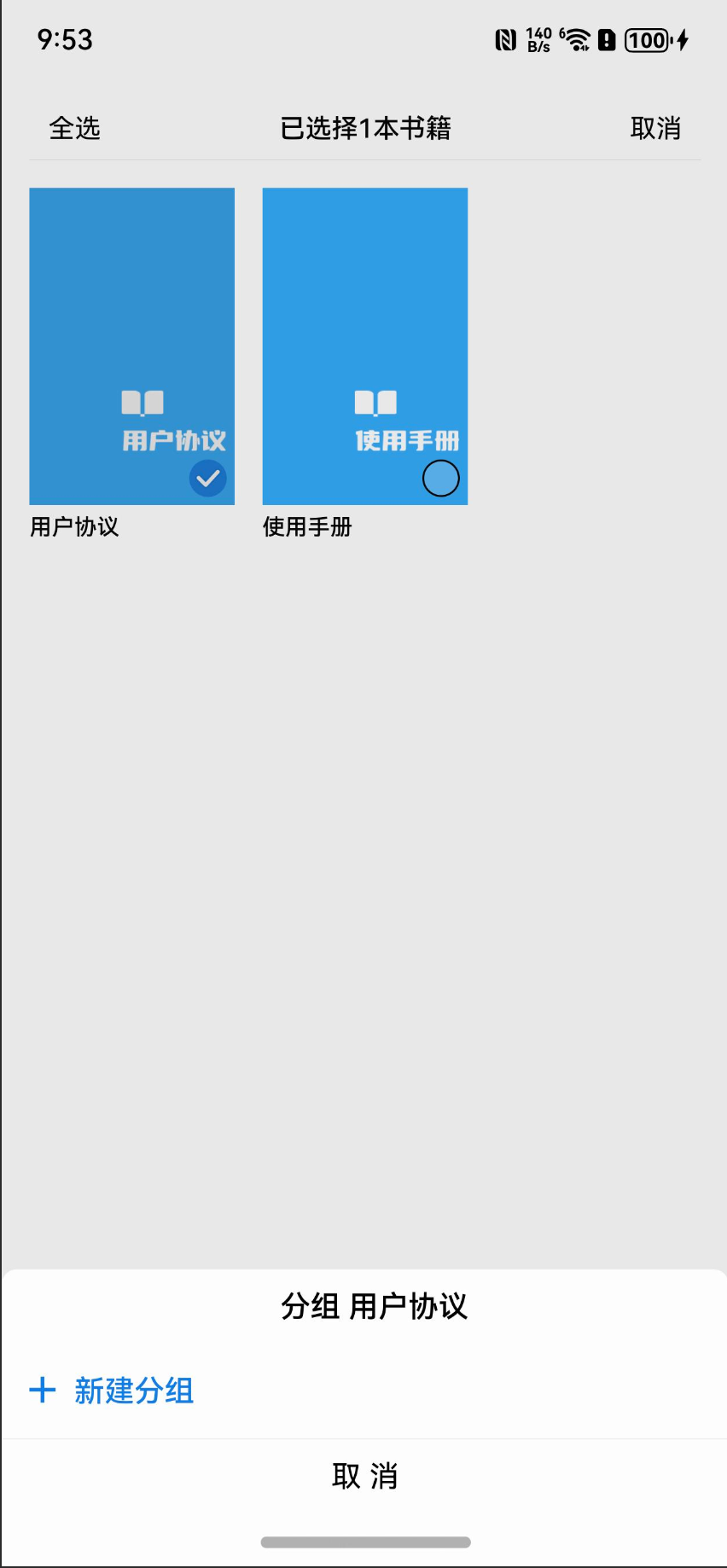The width and height of the screenshot is (727, 1568).
Task: Enable selection of all books via 全选
Action: (x=75, y=128)
